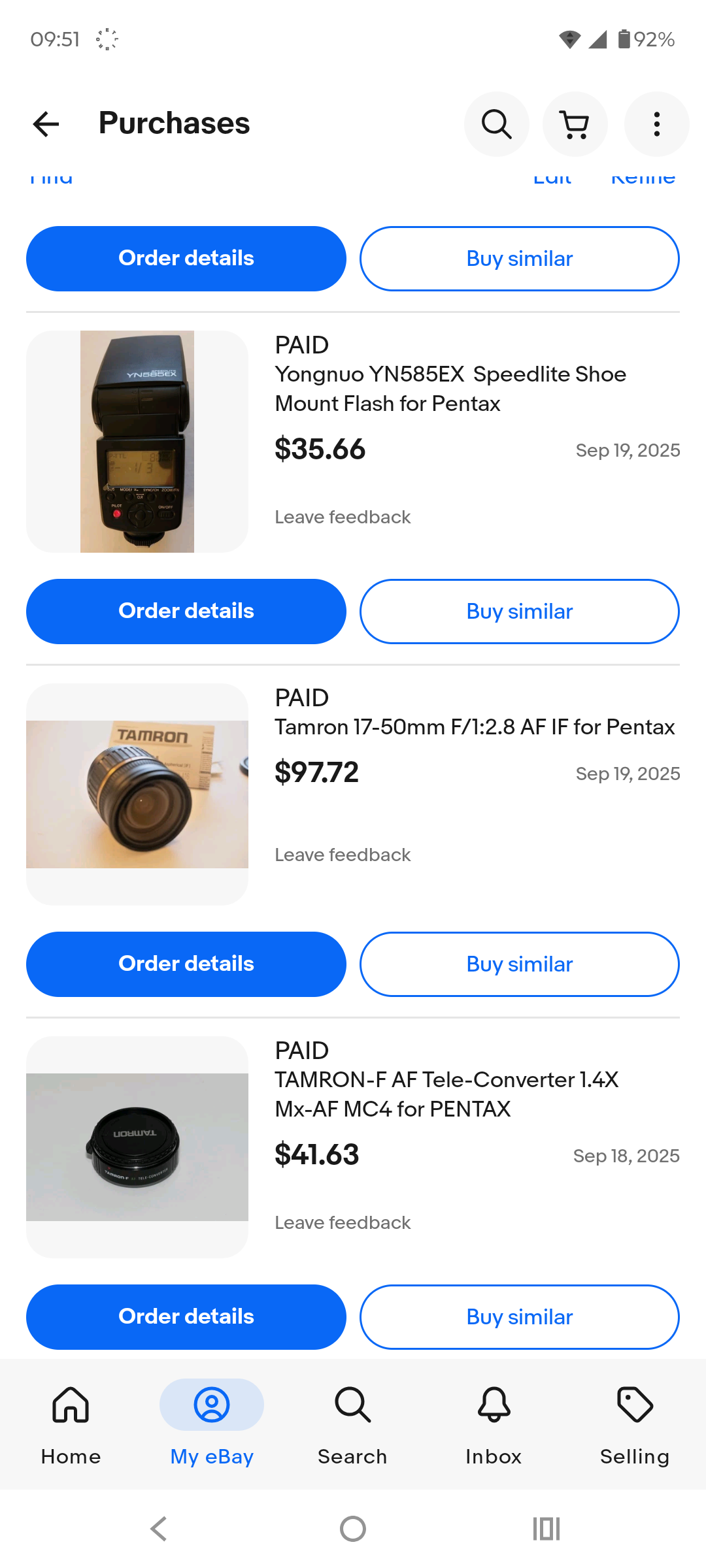Buy similar to Yongnuo YN585EX flash
The image size is (706, 1568).
[x=519, y=611]
